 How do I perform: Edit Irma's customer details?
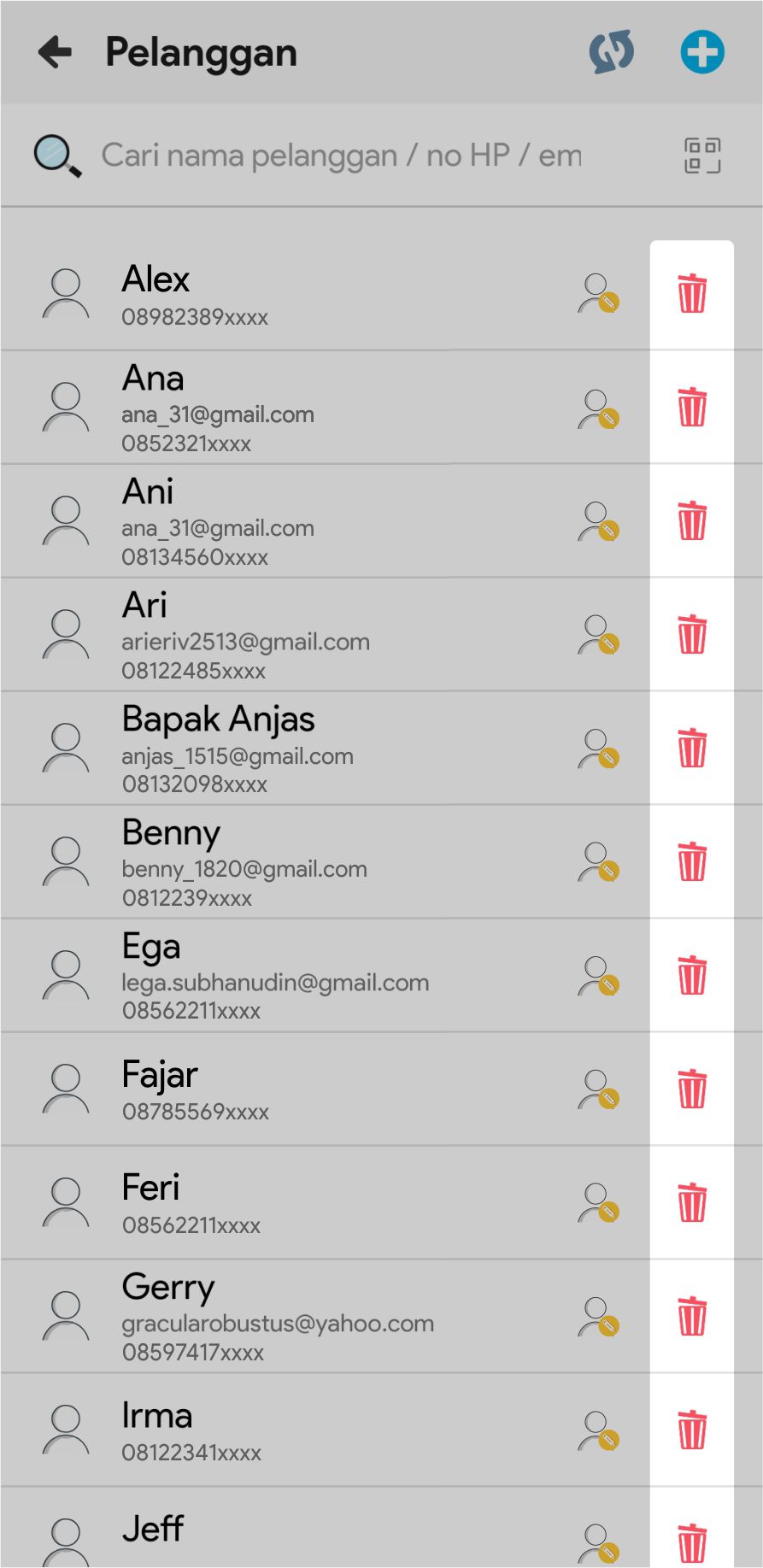click(x=598, y=1430)
